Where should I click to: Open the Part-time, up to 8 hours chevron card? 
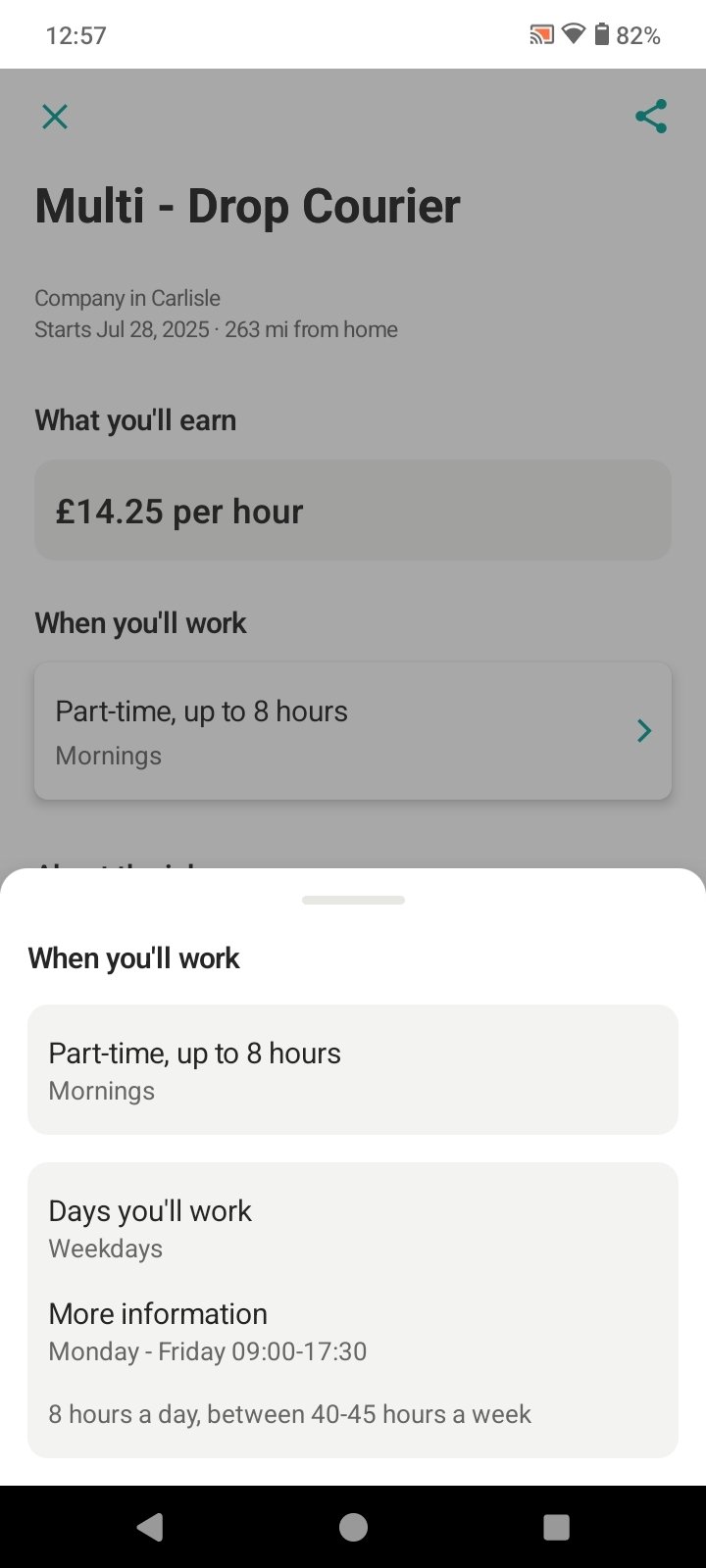tap(353, 731)
